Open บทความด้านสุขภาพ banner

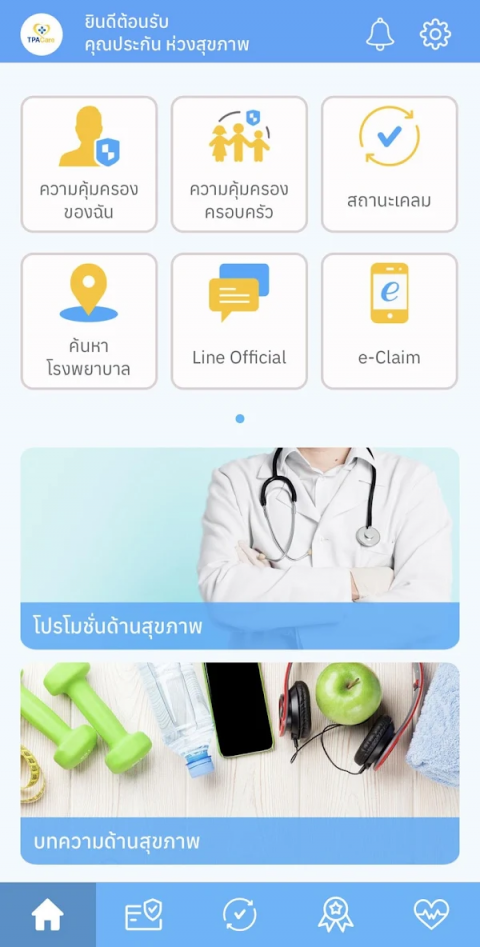(240, 763)
